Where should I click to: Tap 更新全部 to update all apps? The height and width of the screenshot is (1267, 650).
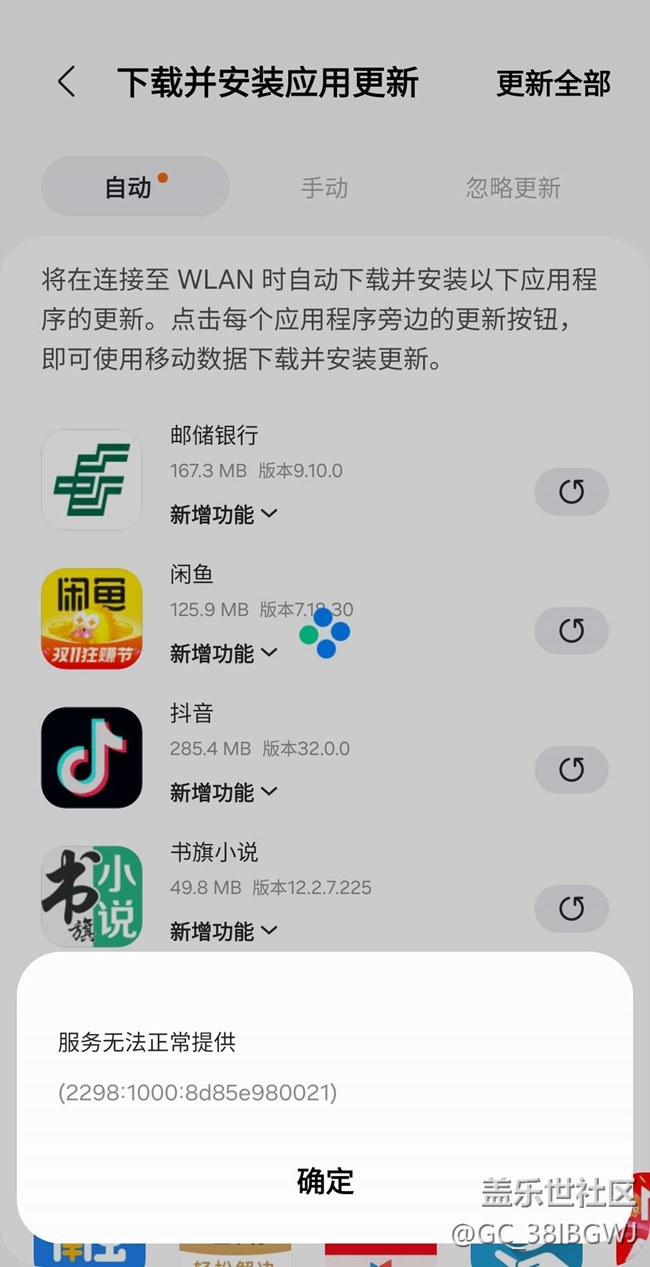coord(553,84)
